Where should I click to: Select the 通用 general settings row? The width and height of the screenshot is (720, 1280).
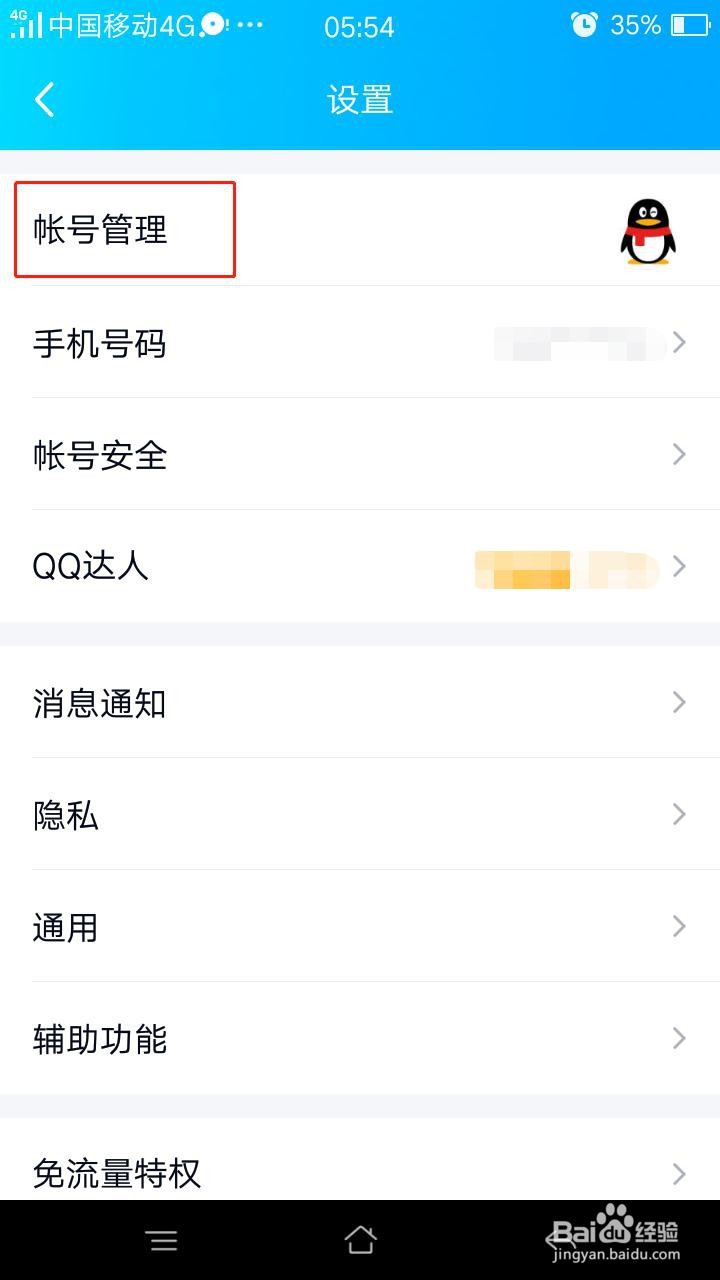click(x=66, y=927)
